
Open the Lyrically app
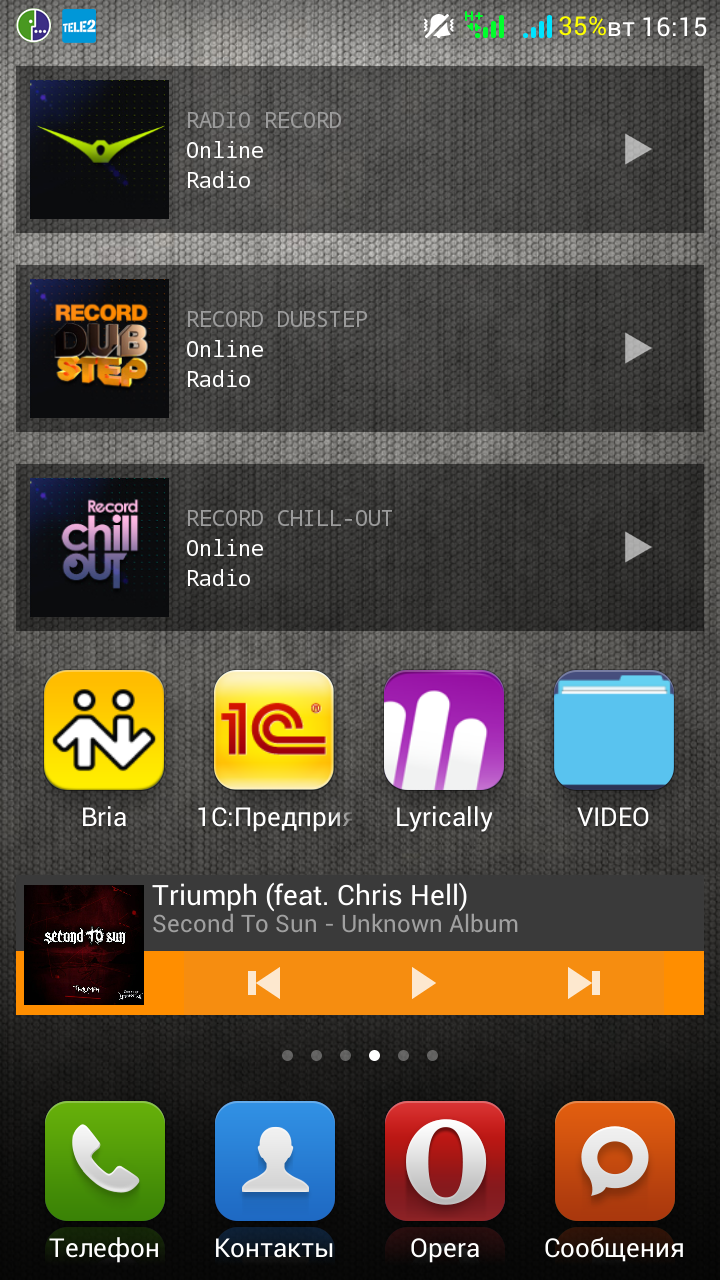tap(444, 731)
